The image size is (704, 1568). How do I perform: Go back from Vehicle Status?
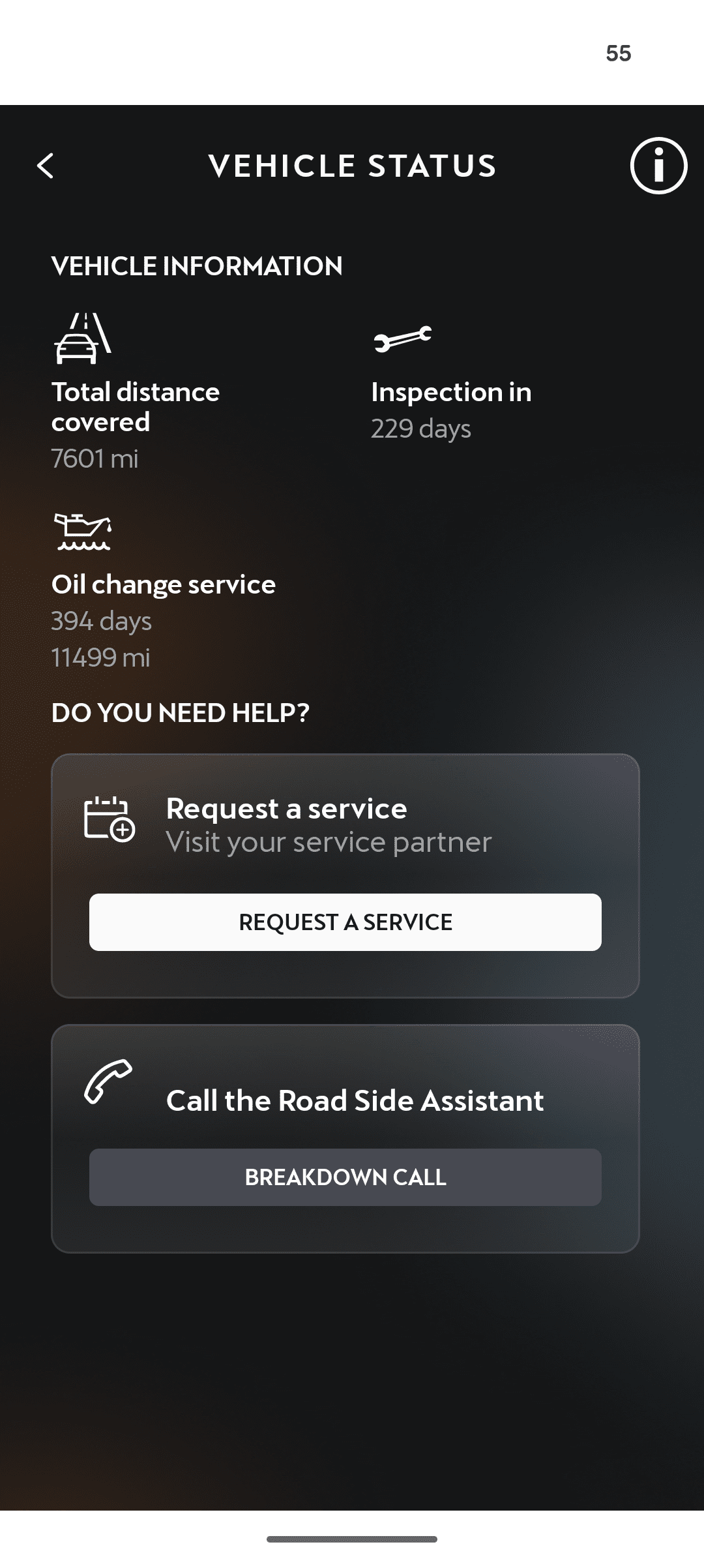[x=45, y=166]
